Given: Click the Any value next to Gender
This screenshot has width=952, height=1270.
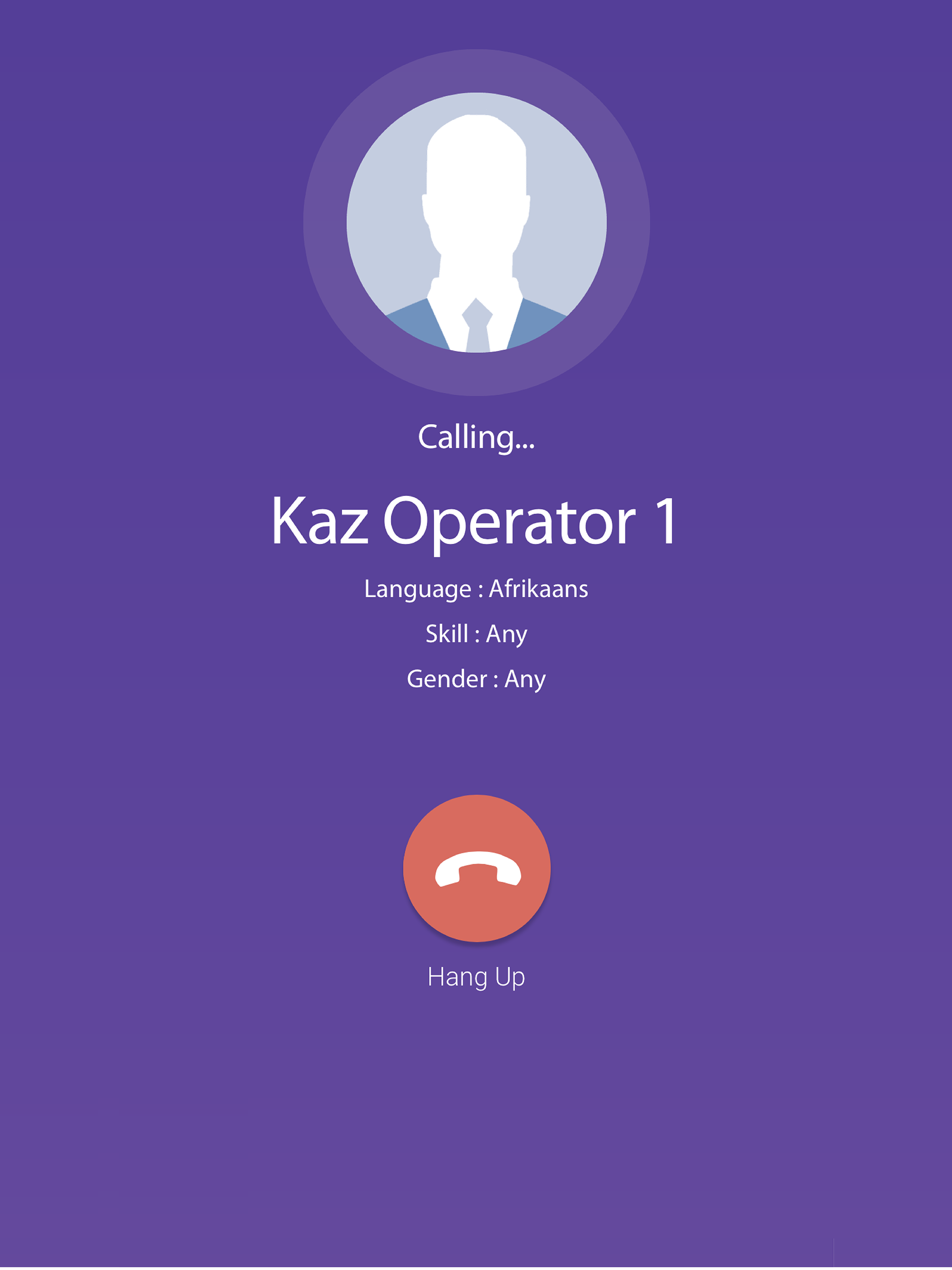Looking at the screenshot, I should (x=525, y=679).
